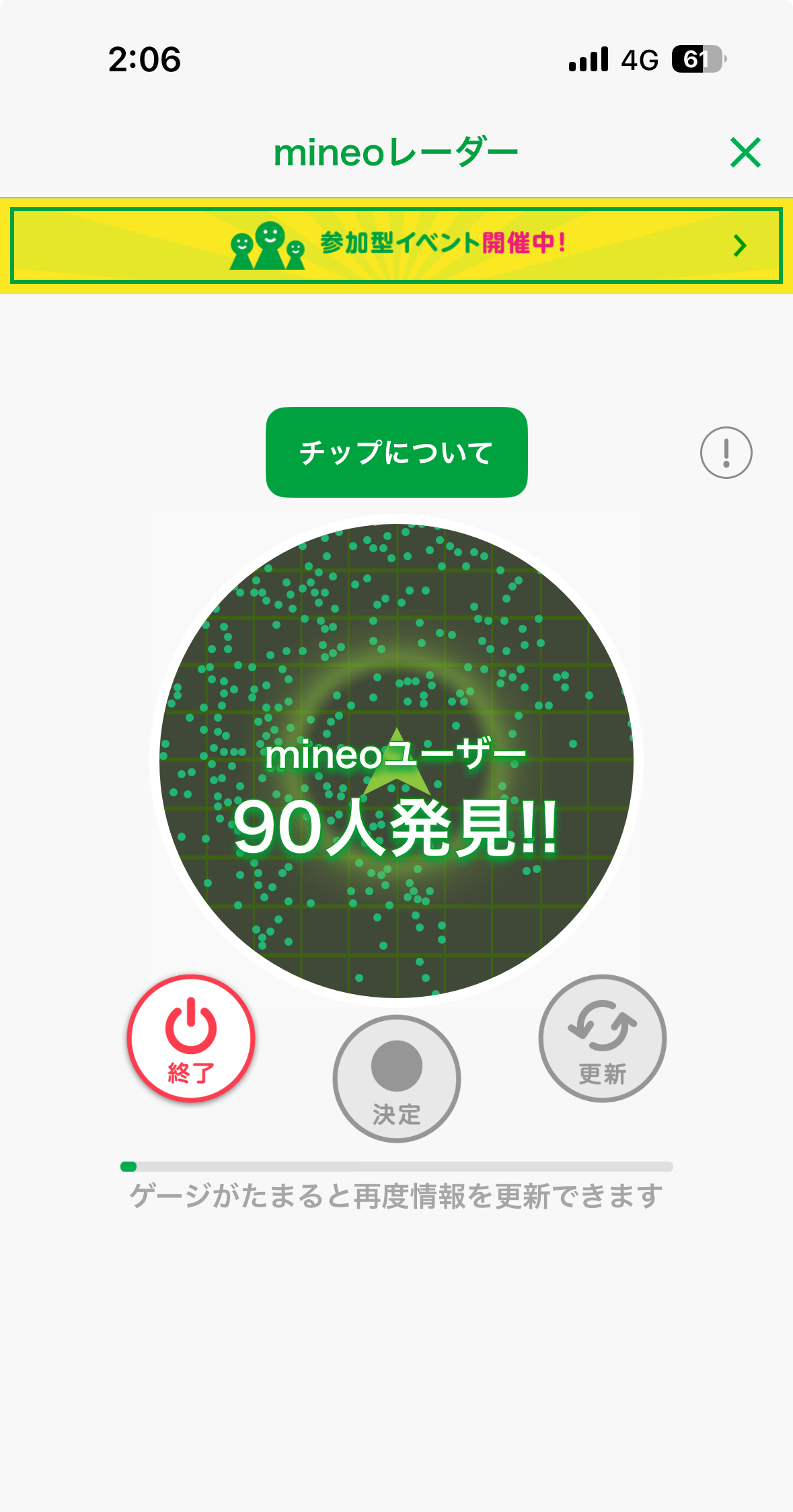Open the 参加型イベント開催中 banner
The height and width of the screenshot is (1512, 793).
396,245
